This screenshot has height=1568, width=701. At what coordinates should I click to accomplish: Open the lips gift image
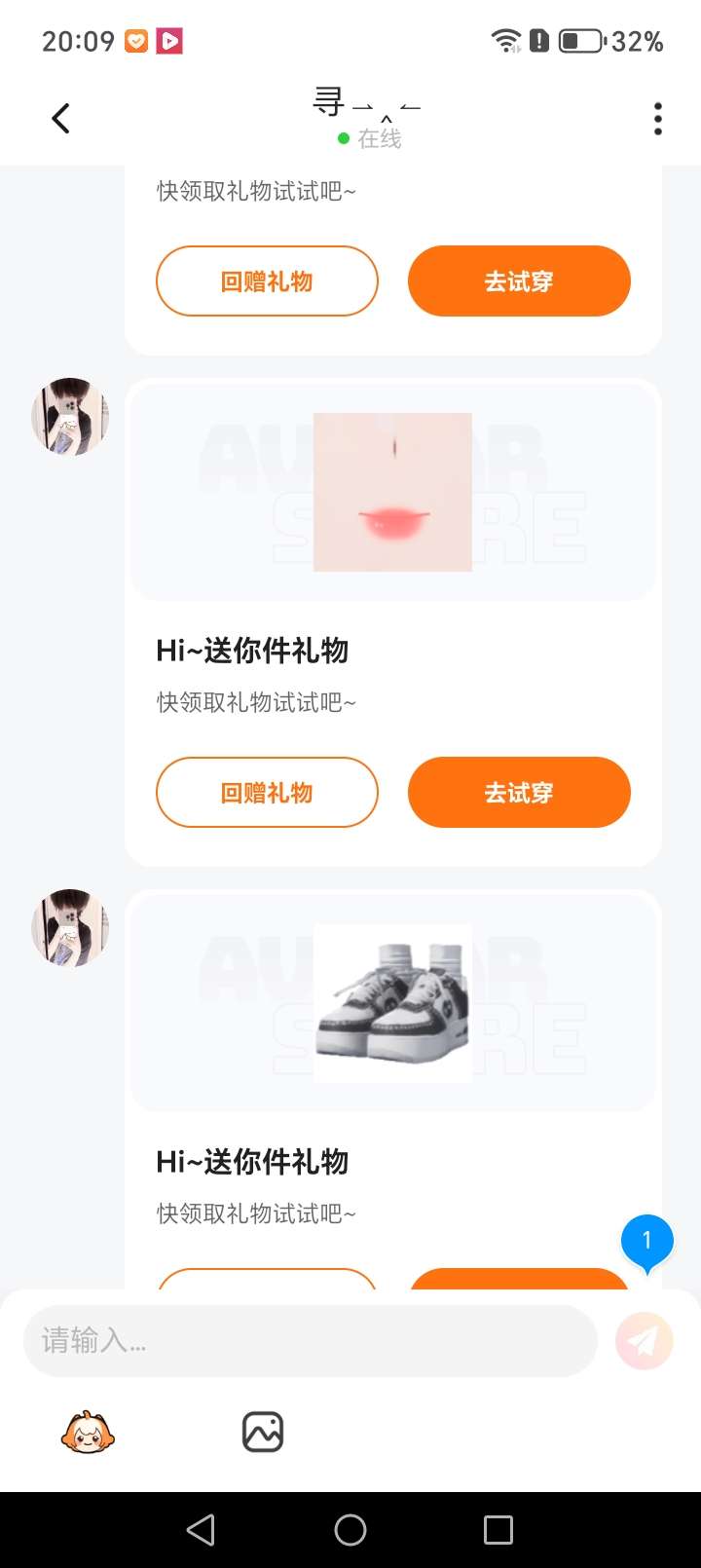[392, 492]
